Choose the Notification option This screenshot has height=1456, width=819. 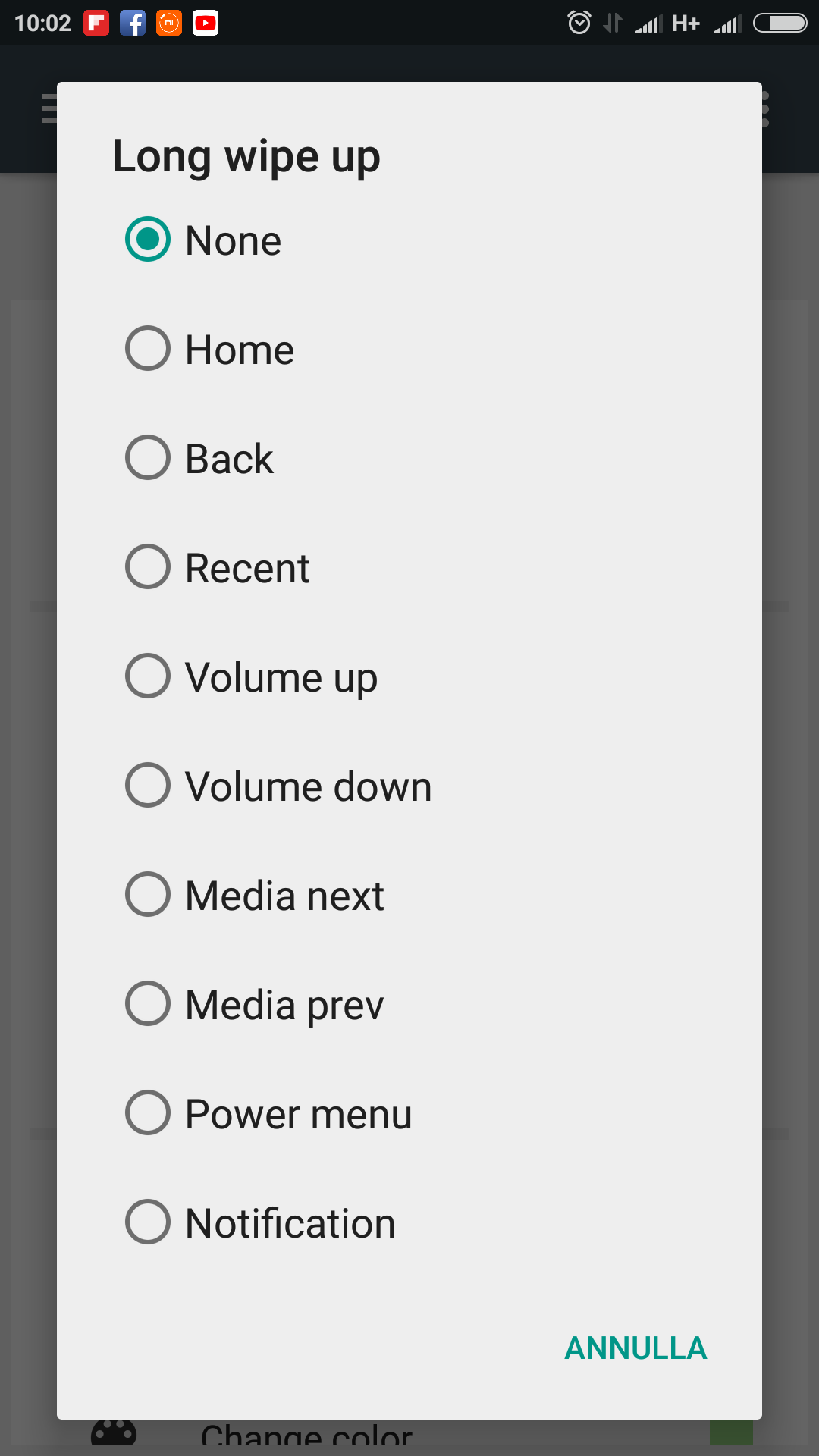pyautogui.click(x=409, y=1222)
